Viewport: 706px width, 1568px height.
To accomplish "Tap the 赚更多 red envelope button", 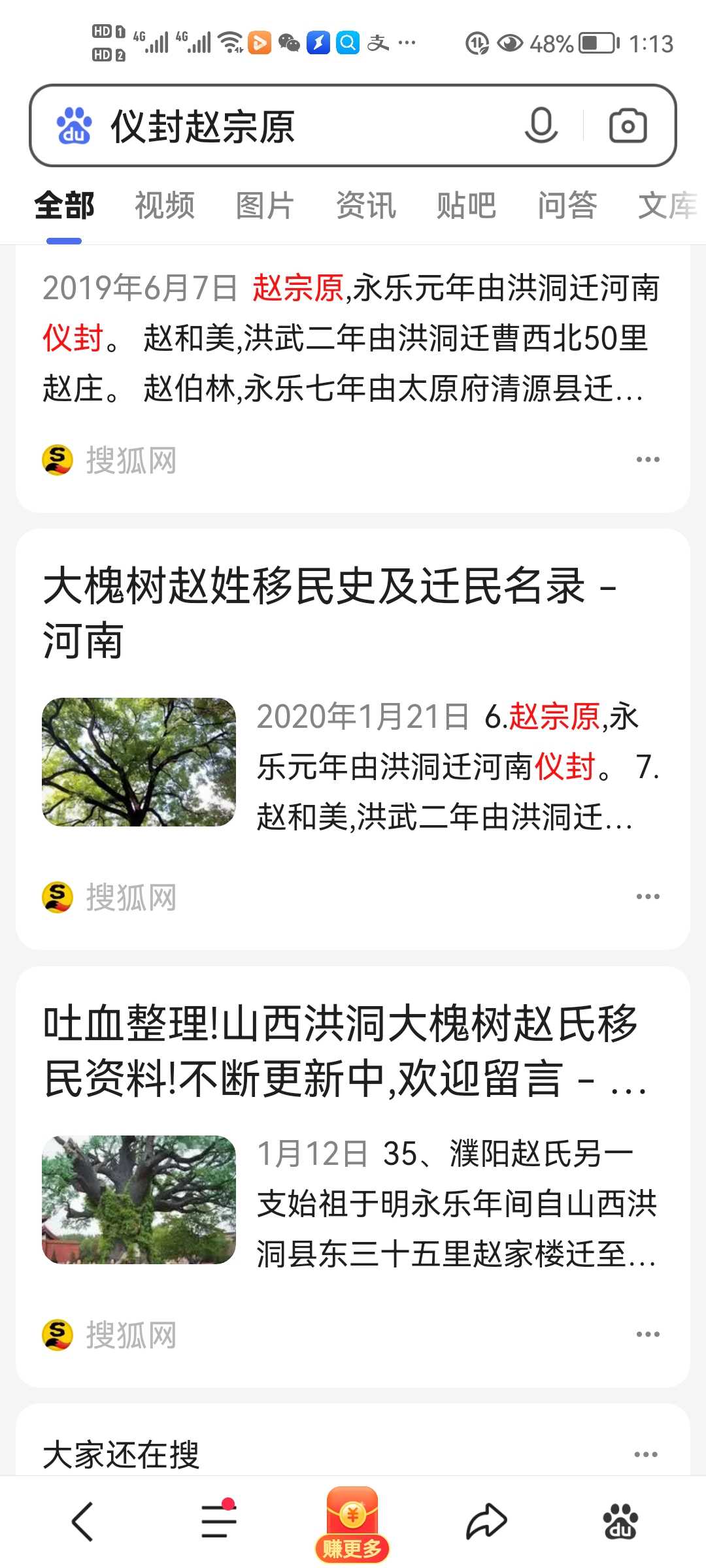I will [352, 1524].
